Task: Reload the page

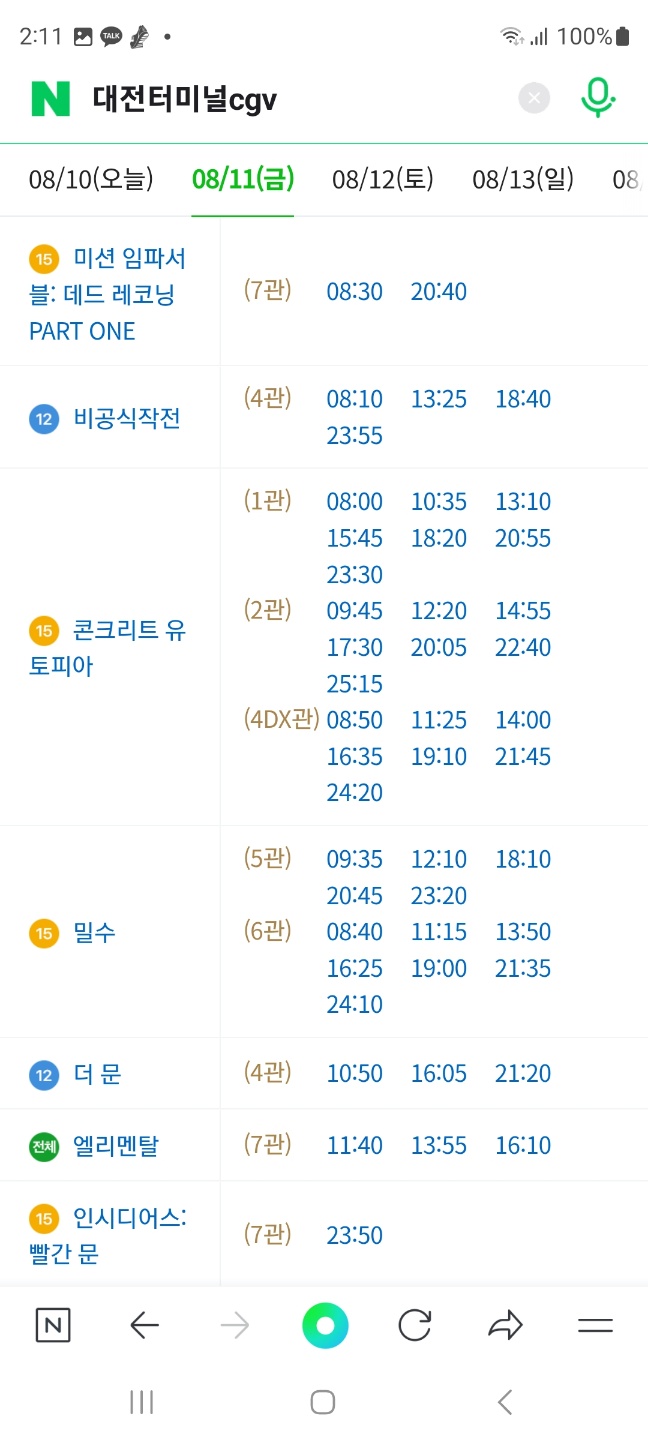Action: click(x=414, y=1326)
